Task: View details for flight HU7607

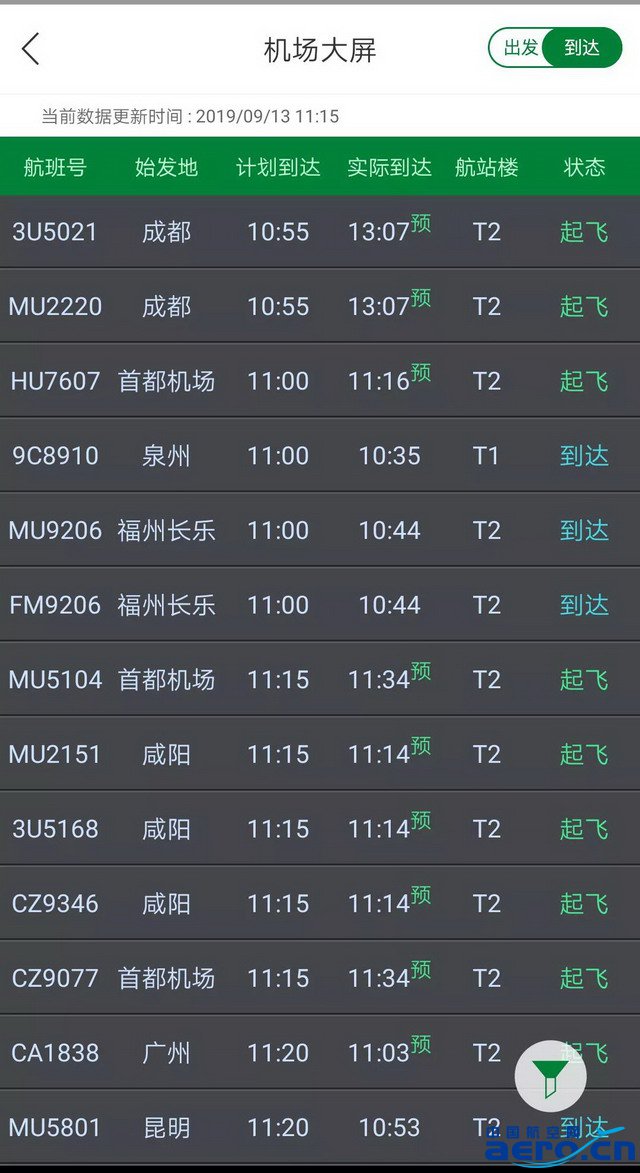Action: click(x=320, y=381)
